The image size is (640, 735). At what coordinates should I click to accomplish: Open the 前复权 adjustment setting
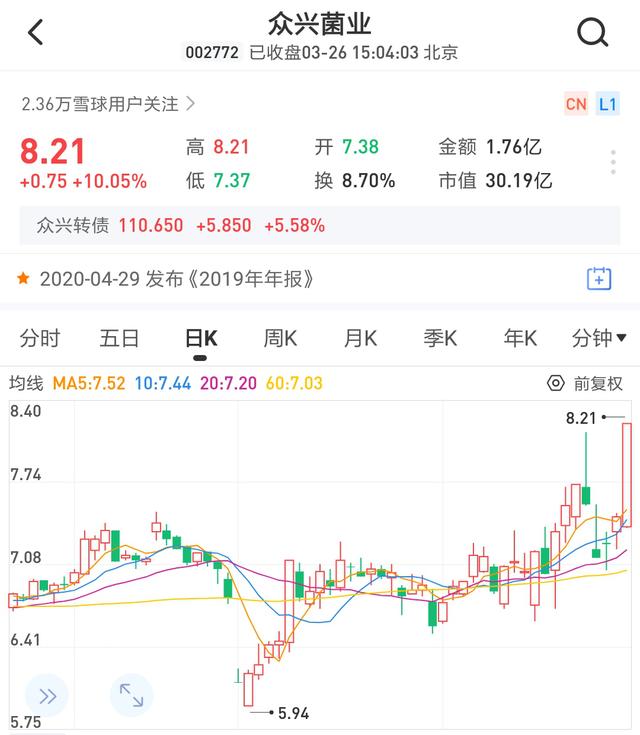(585, 383)
